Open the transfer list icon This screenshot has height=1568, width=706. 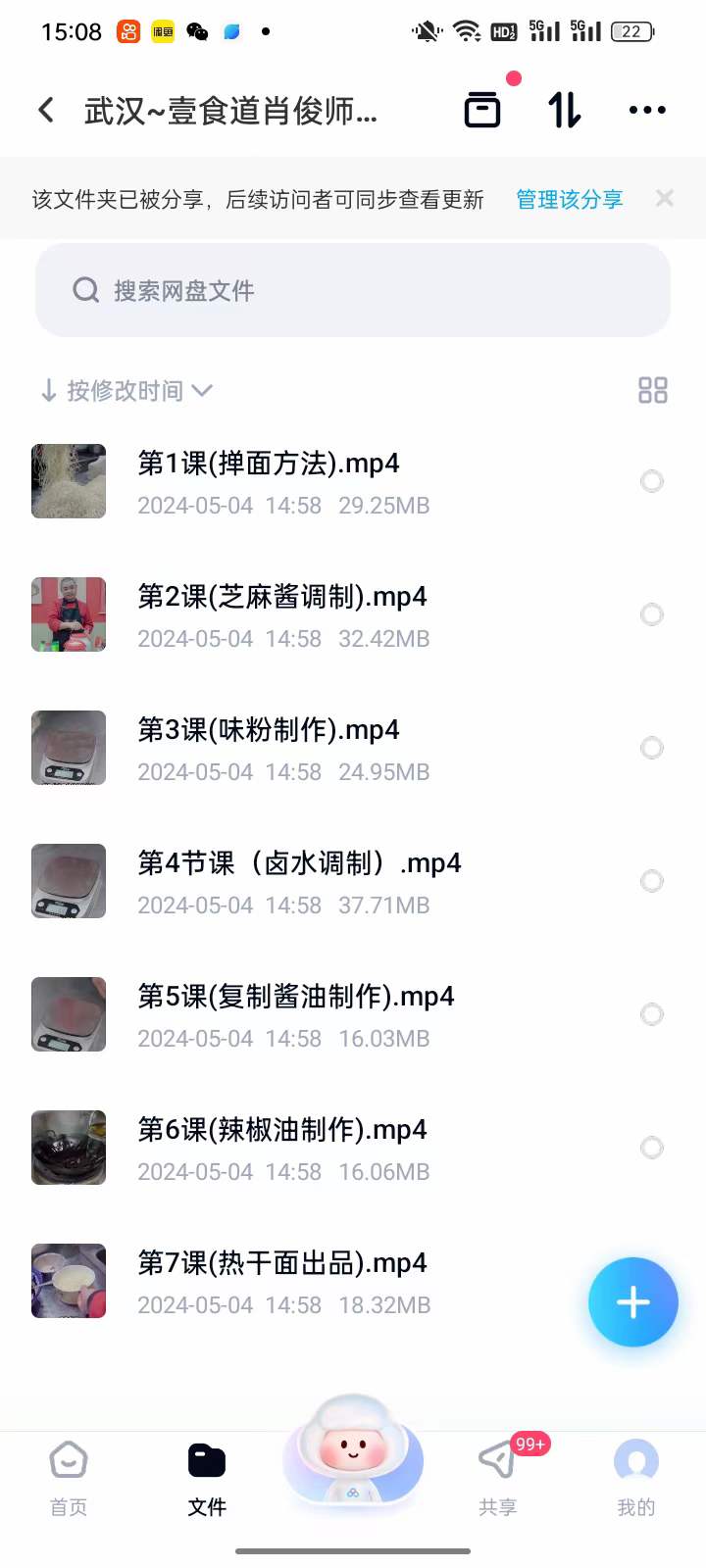click(x=482, y=110)
